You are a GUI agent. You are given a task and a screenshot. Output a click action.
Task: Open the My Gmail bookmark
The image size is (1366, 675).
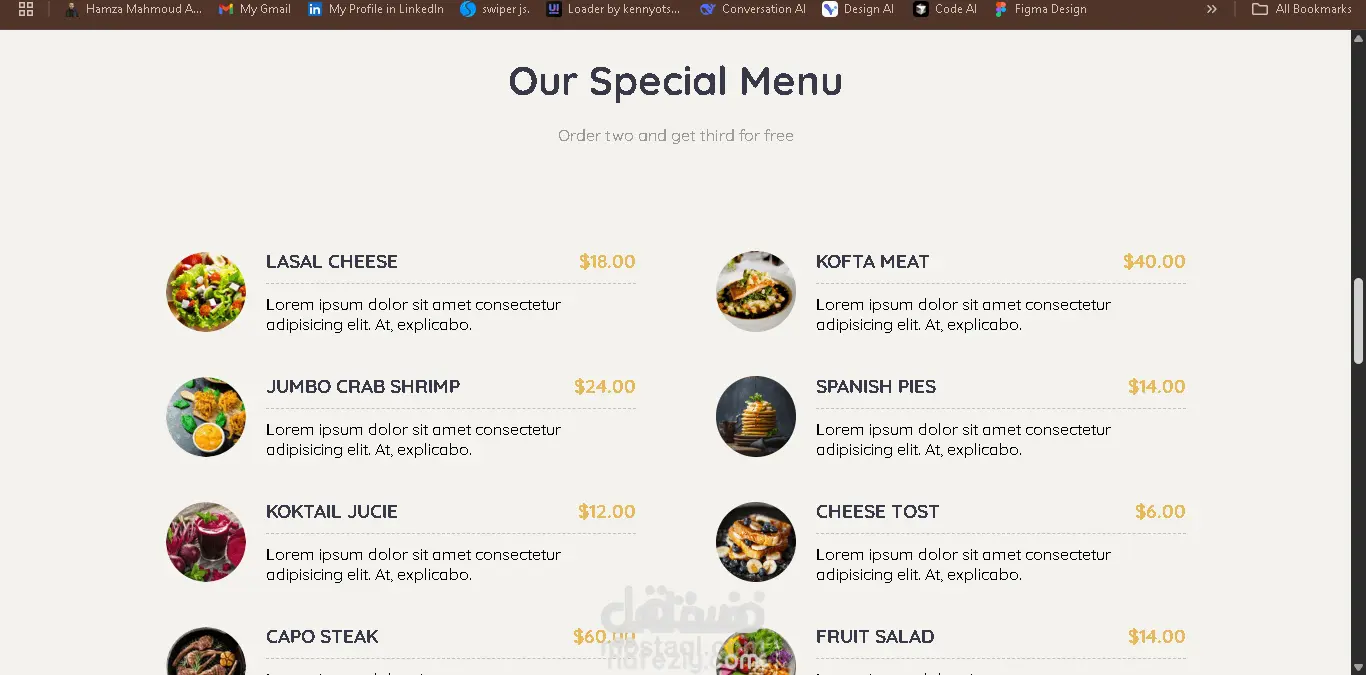[x=255, y=9]
